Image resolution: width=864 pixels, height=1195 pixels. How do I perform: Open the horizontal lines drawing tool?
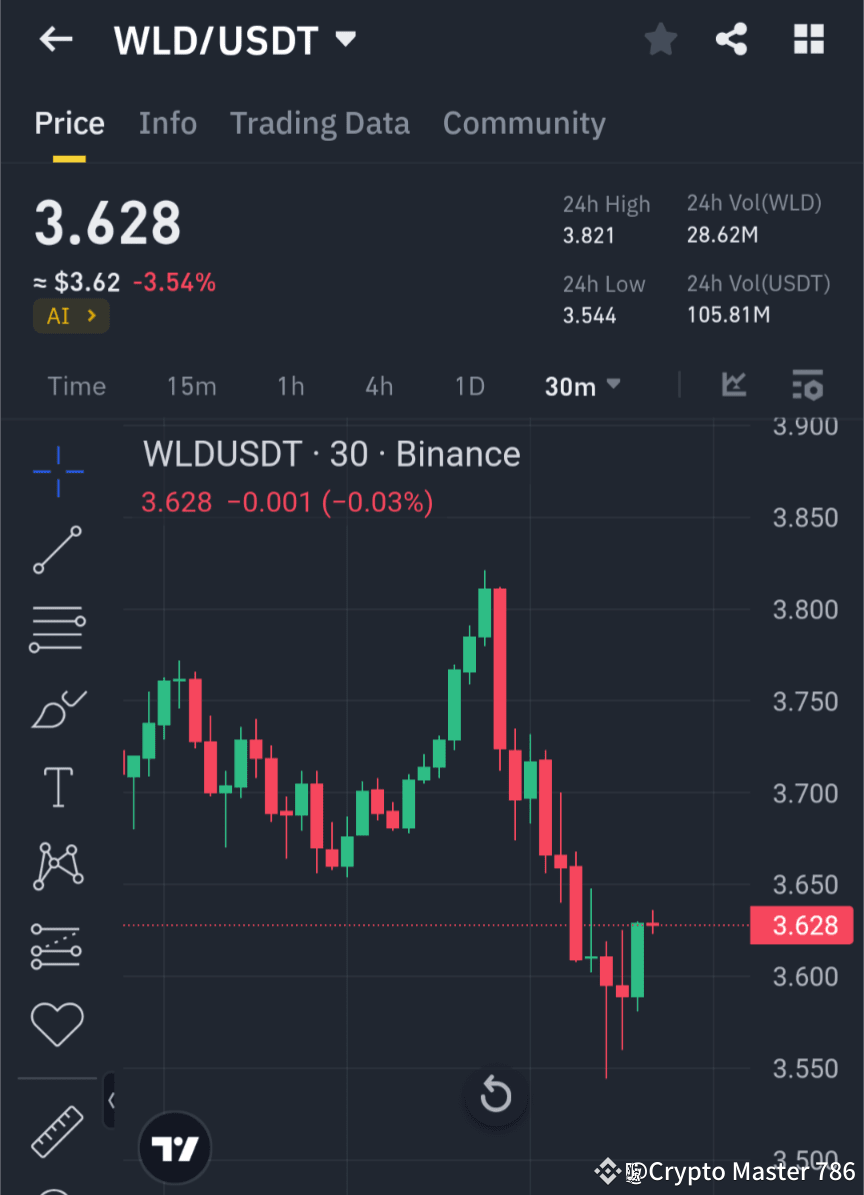pos(57,628)
